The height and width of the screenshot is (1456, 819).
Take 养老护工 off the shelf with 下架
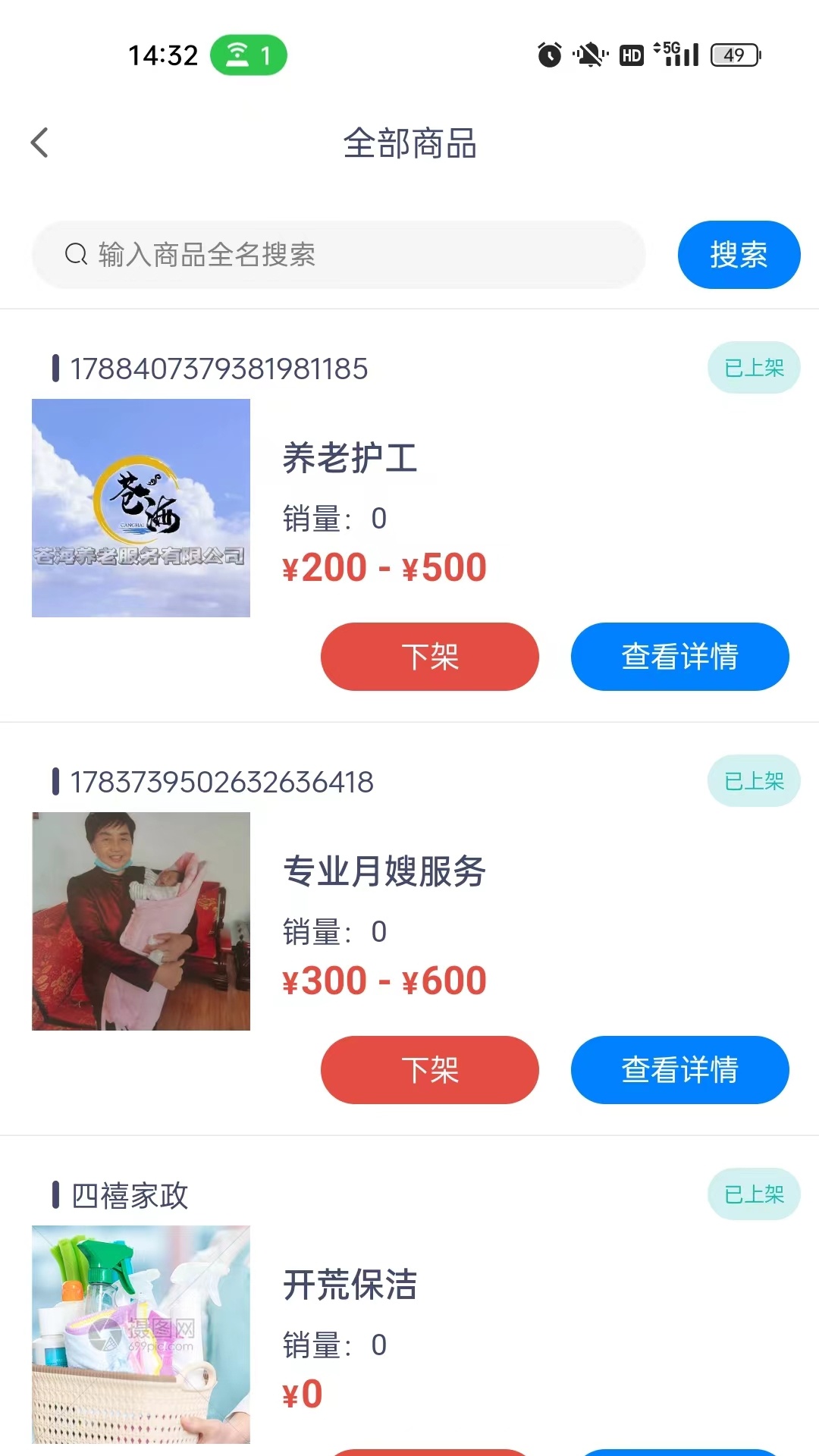click(x=429, y=657)
